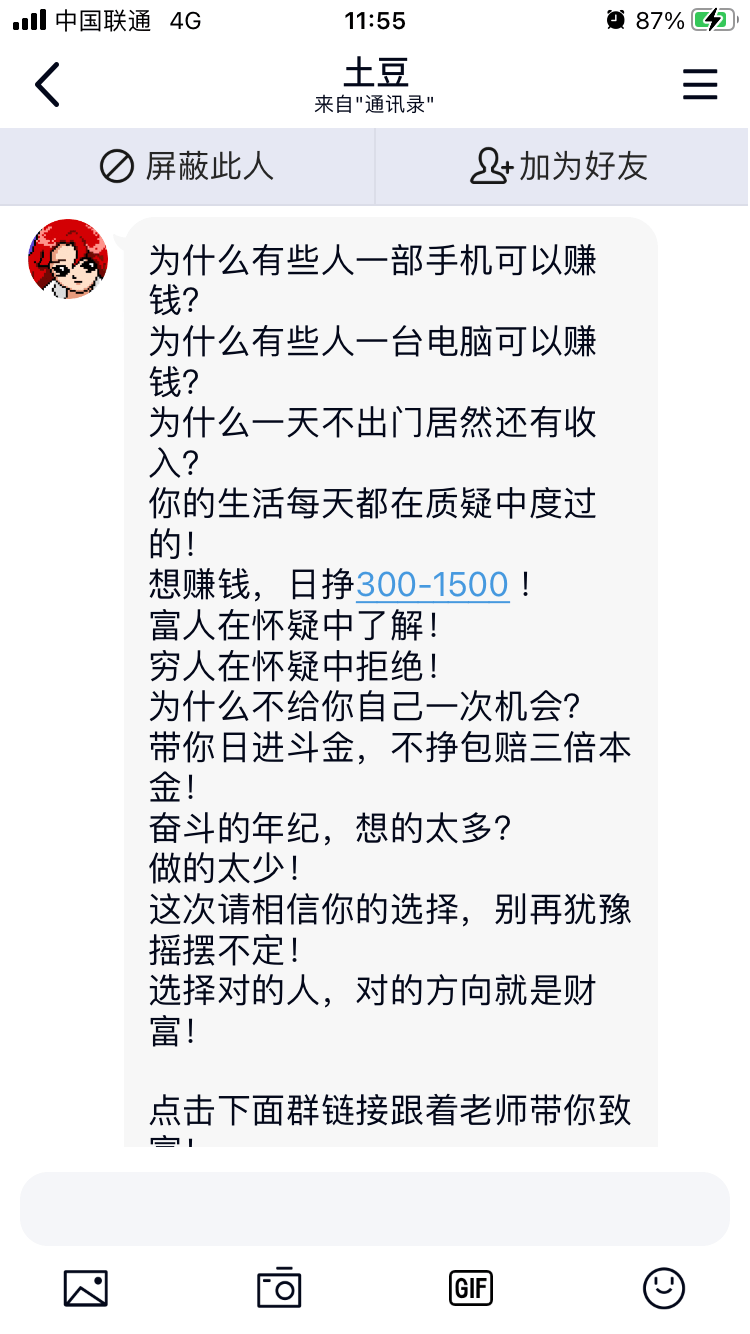Open the hamburger menu at top right
Viewport: 750px width, 1334px height.
coord(700,85)
